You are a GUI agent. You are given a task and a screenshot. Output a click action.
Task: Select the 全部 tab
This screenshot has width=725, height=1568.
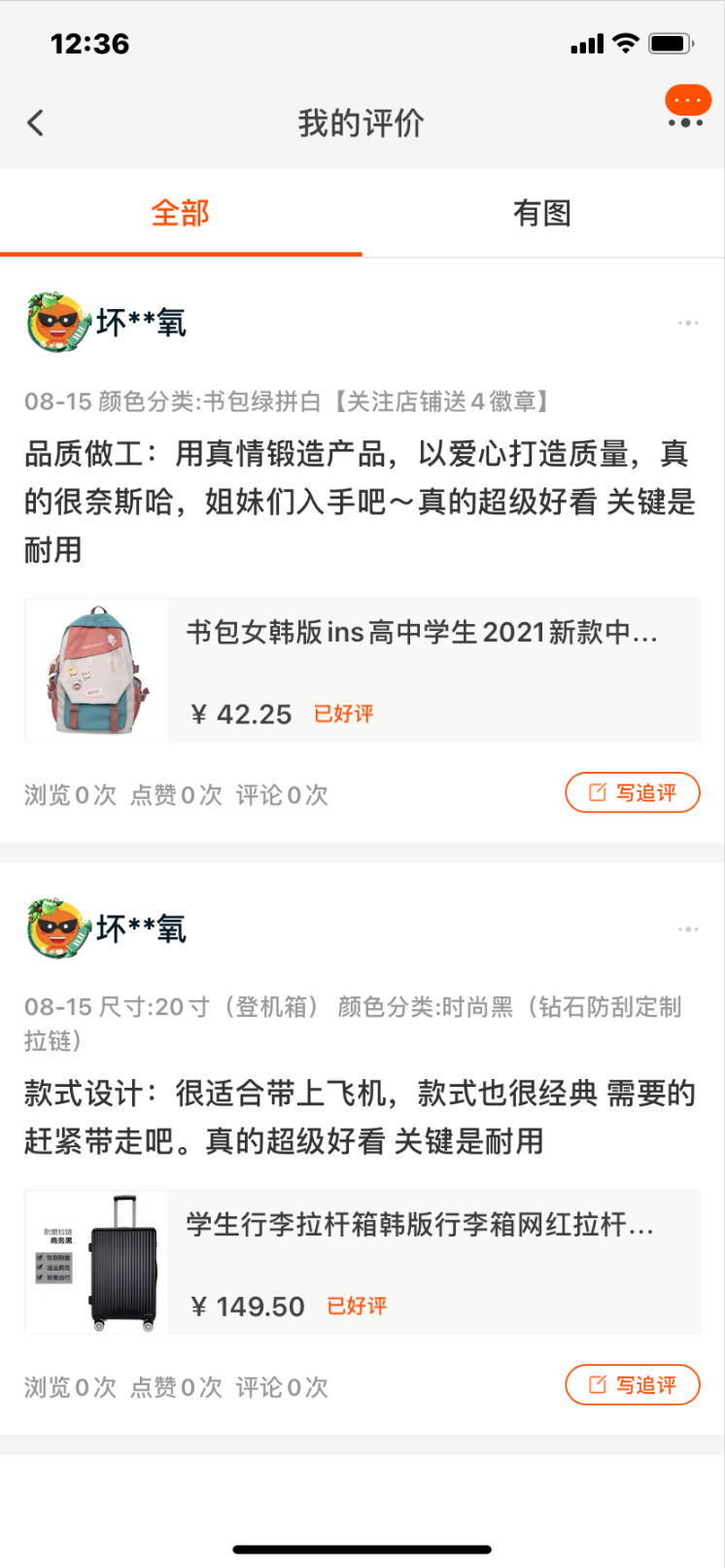(x=181, y=212)
